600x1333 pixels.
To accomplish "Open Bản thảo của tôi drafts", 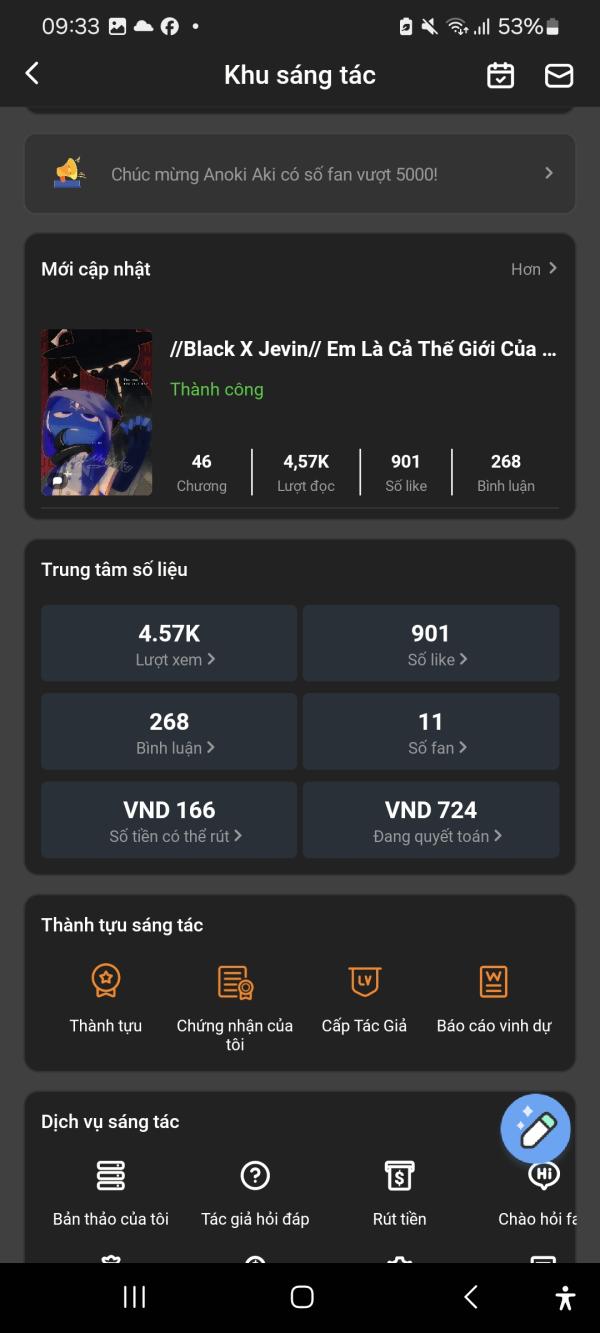I will [x=111, y=1191].
